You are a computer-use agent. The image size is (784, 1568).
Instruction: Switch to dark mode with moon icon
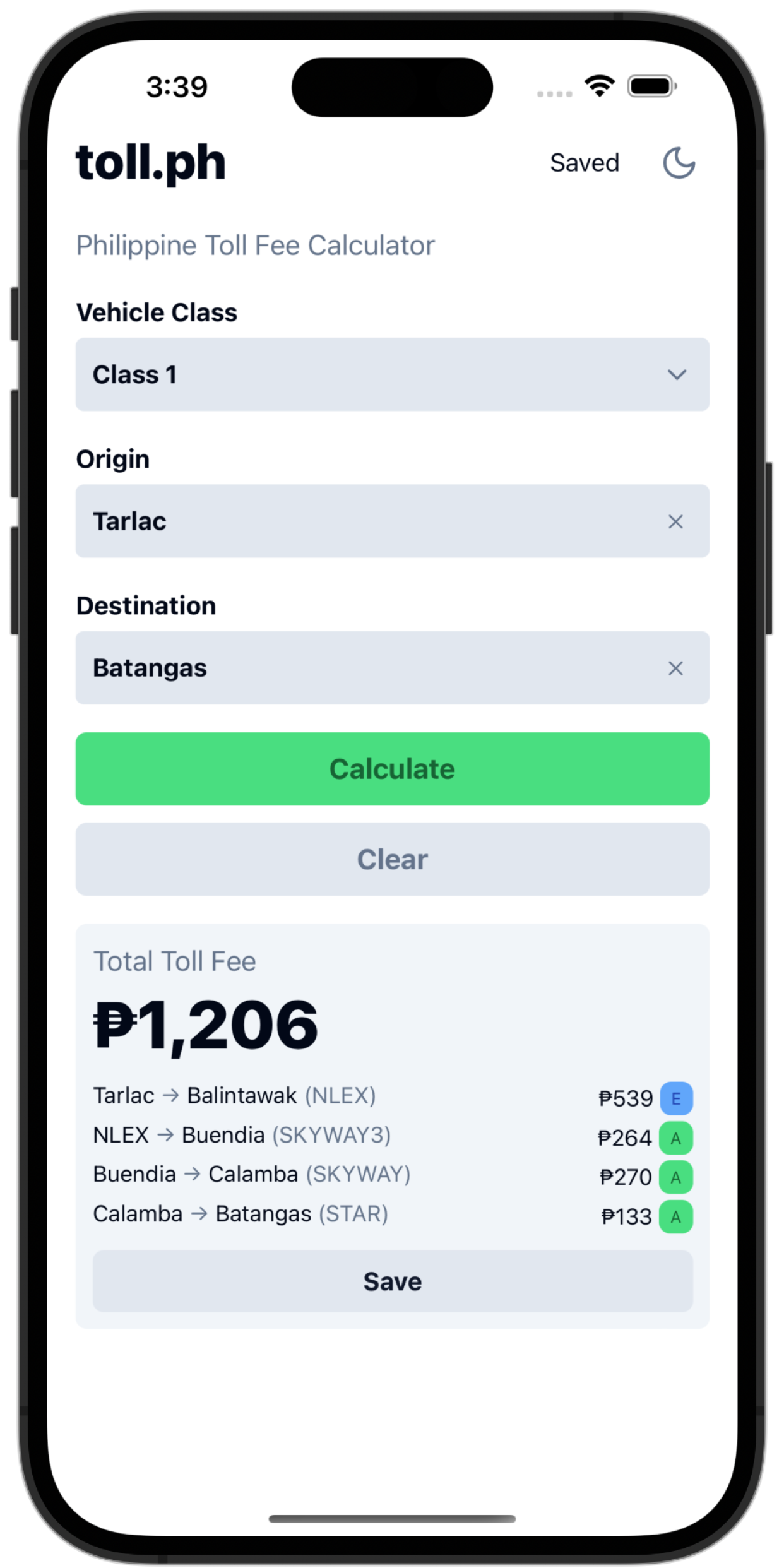pyautogui.click(x=679, y=163)
